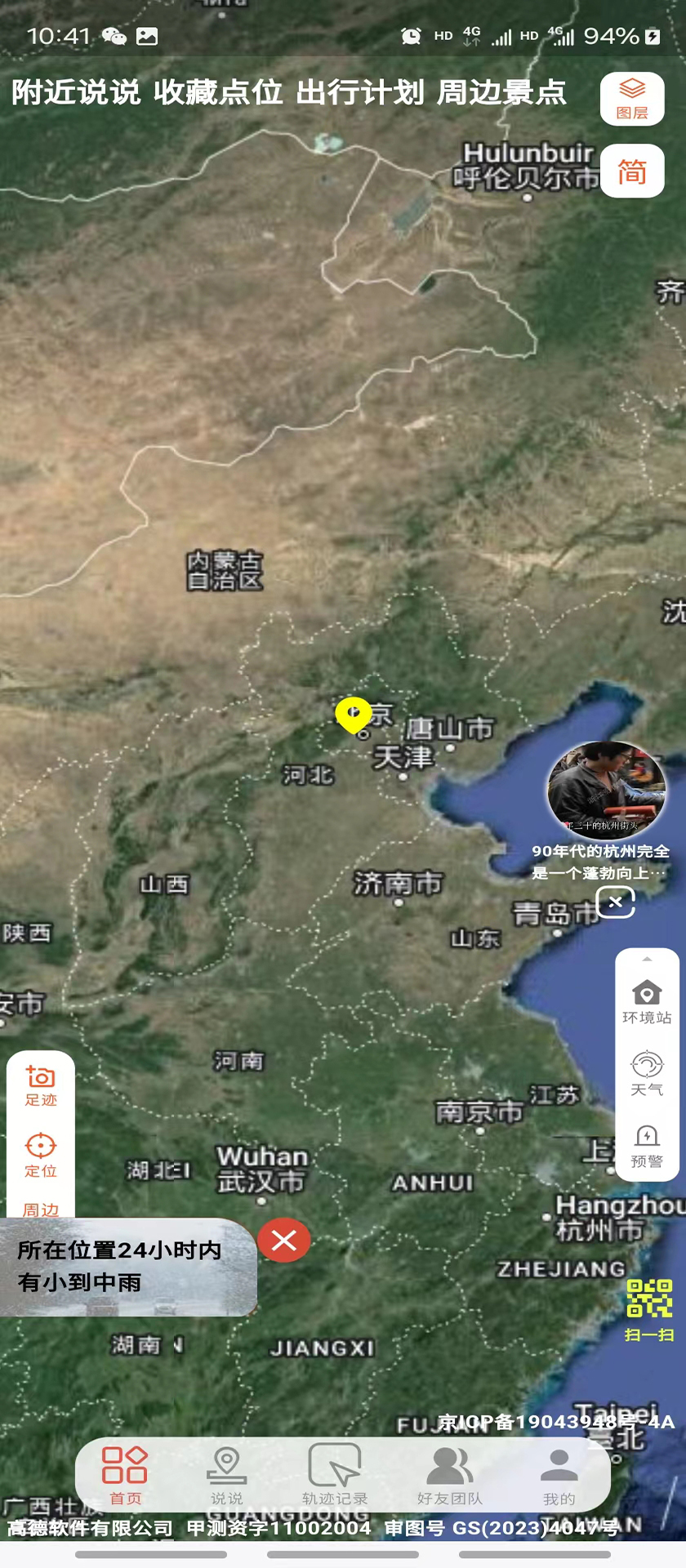Tap 定位 to locate myself
Screen dimensions: 686x1568
pos(41,1155)
